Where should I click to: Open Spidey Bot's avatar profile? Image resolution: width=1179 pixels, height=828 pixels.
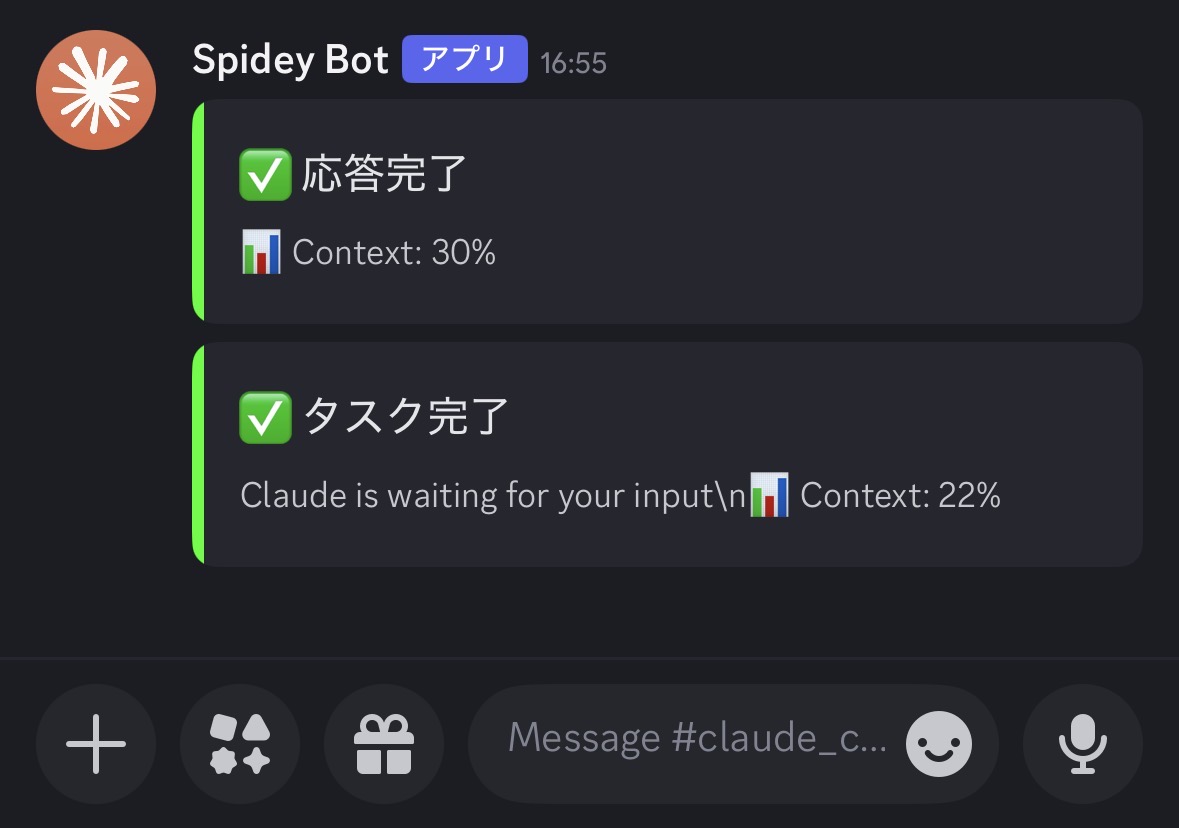point(96,90)
